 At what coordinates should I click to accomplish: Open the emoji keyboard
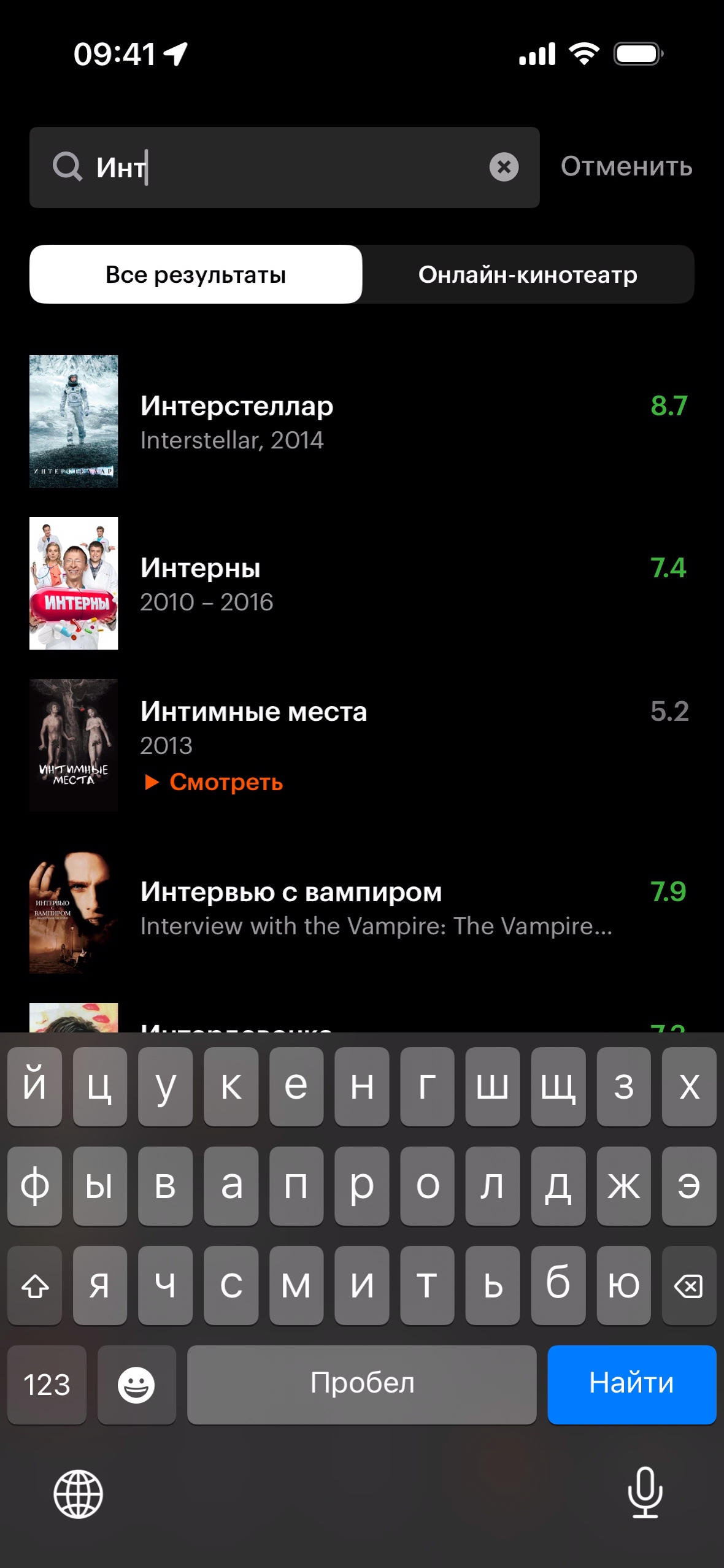pos(136,1385)
